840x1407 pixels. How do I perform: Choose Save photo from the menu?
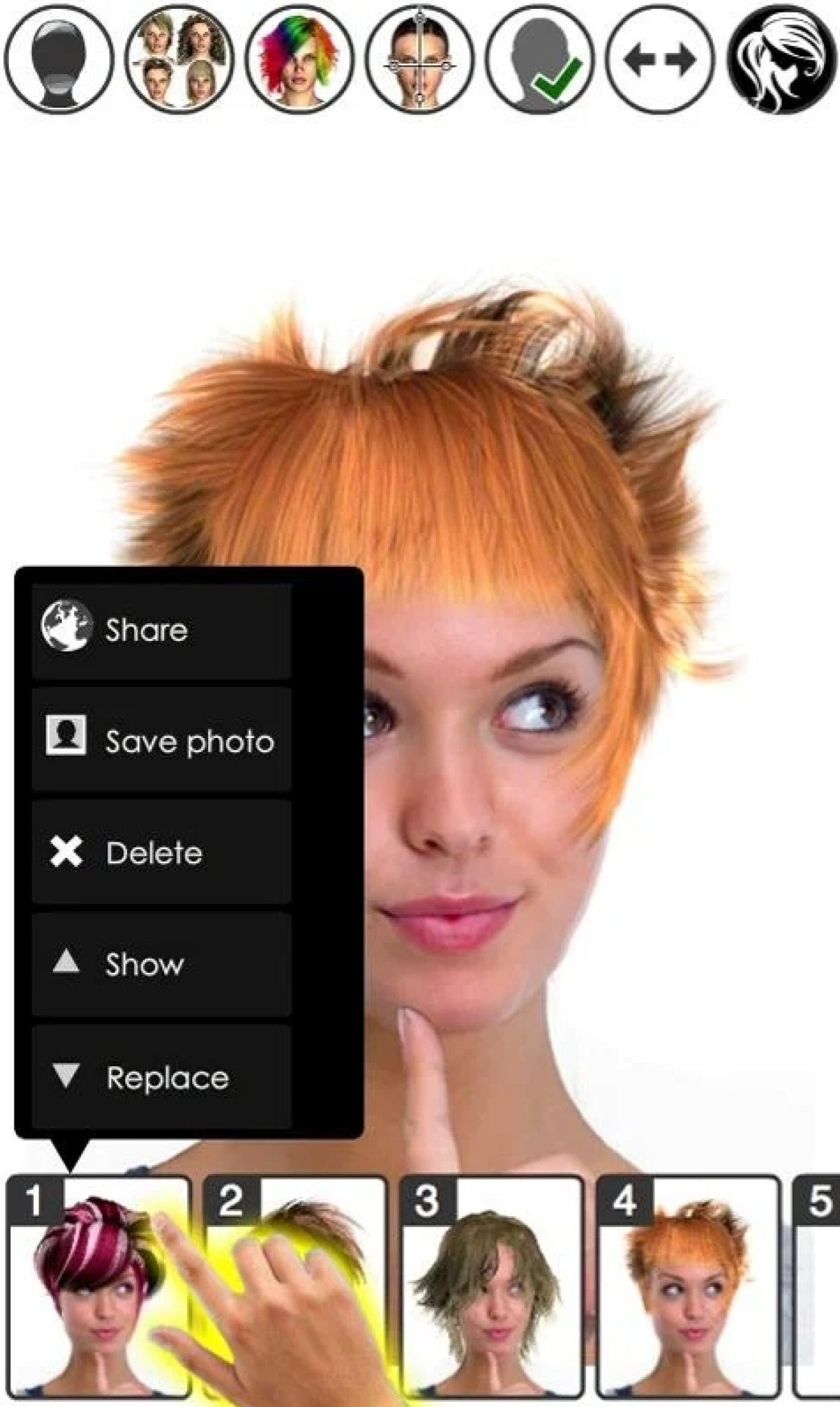point(161,741)
